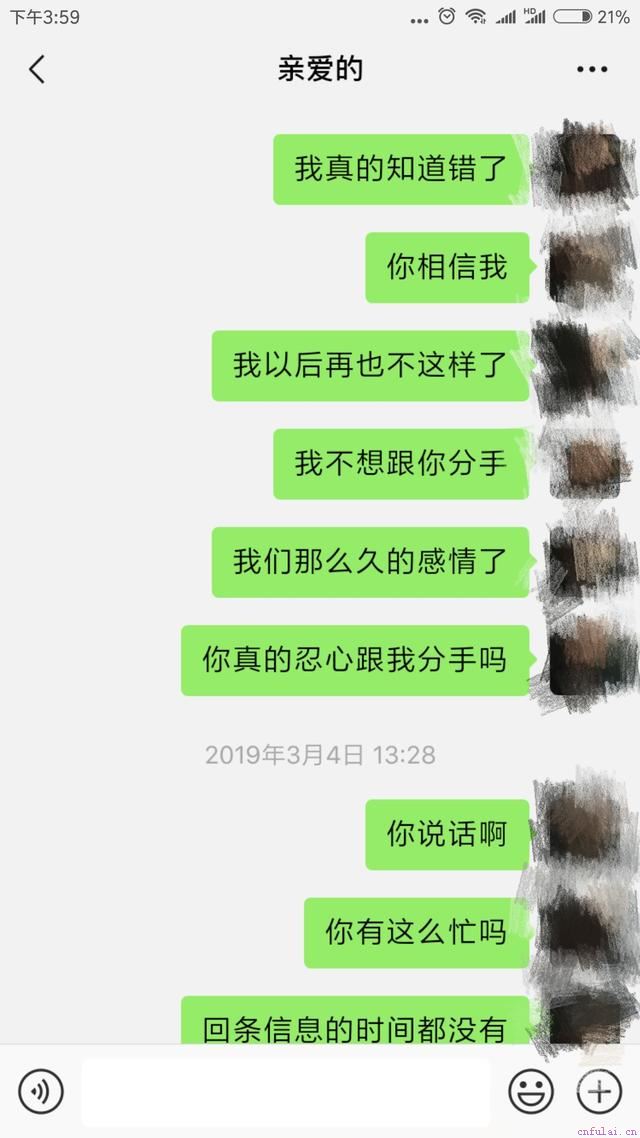Switch to voice message input
Viewport: 640px width, 1138px height.
coord(41,1091)
